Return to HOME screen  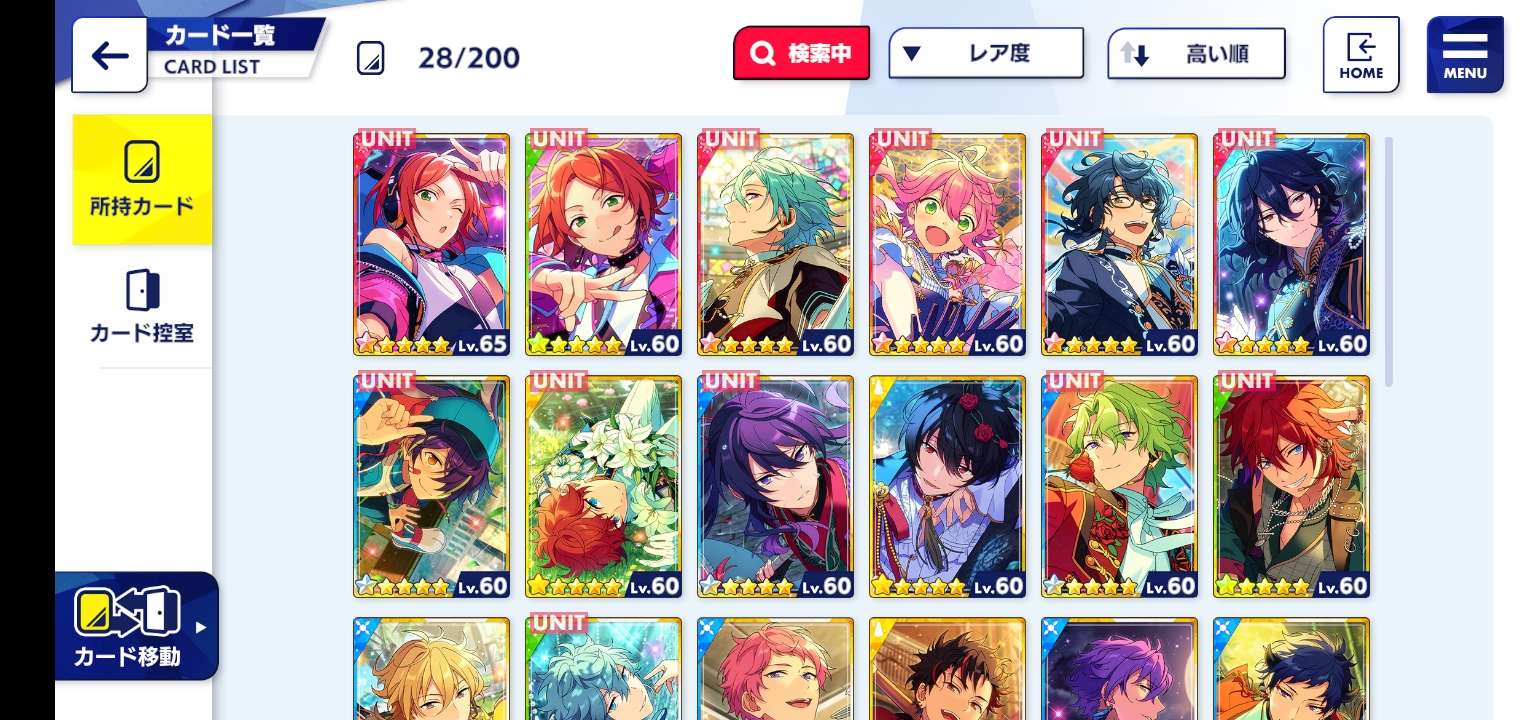(1360, 55)
